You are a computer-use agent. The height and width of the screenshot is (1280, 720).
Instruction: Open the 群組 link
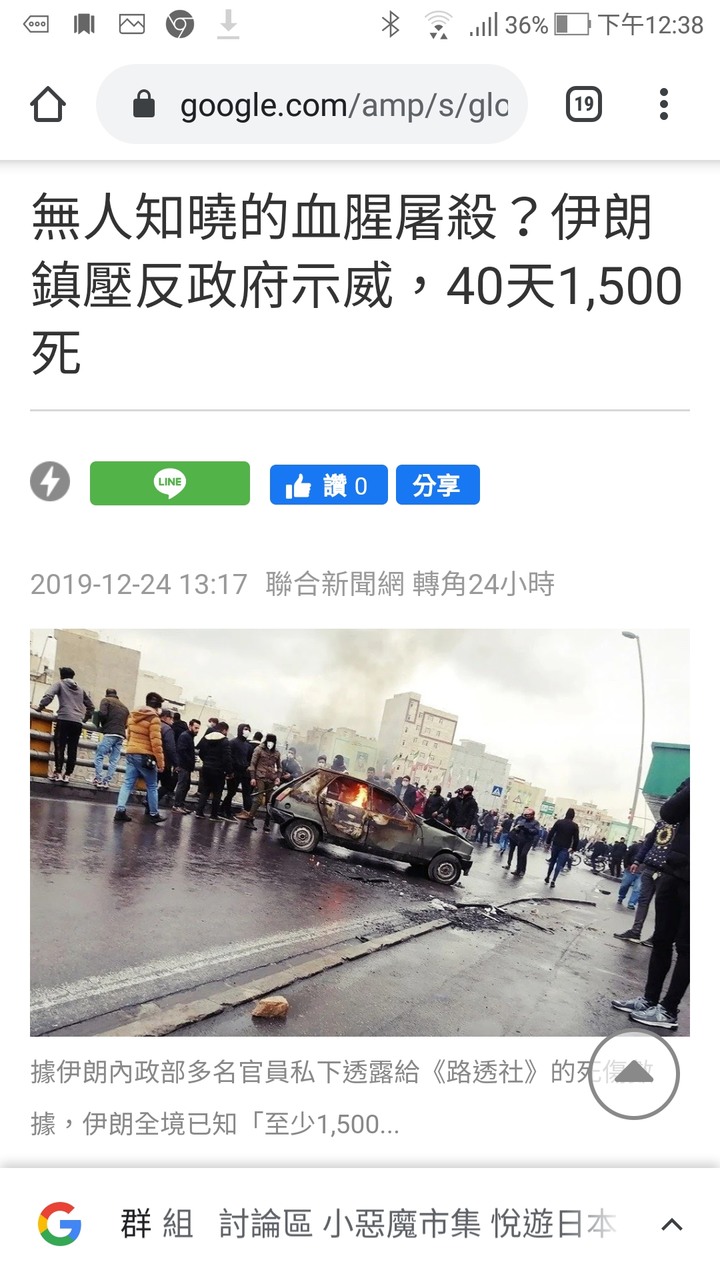pyautogui.click(x=157, y=1224)
